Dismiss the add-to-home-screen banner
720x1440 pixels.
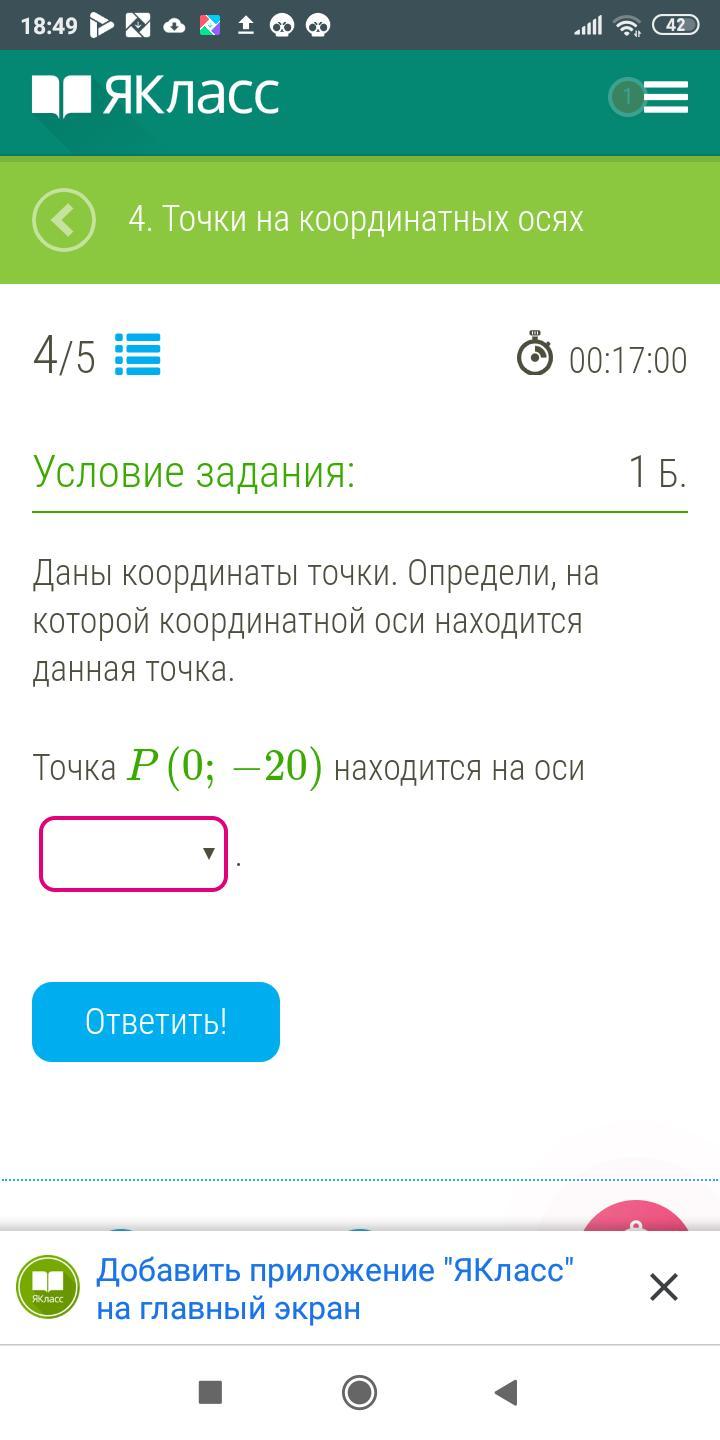[664, 1287]
